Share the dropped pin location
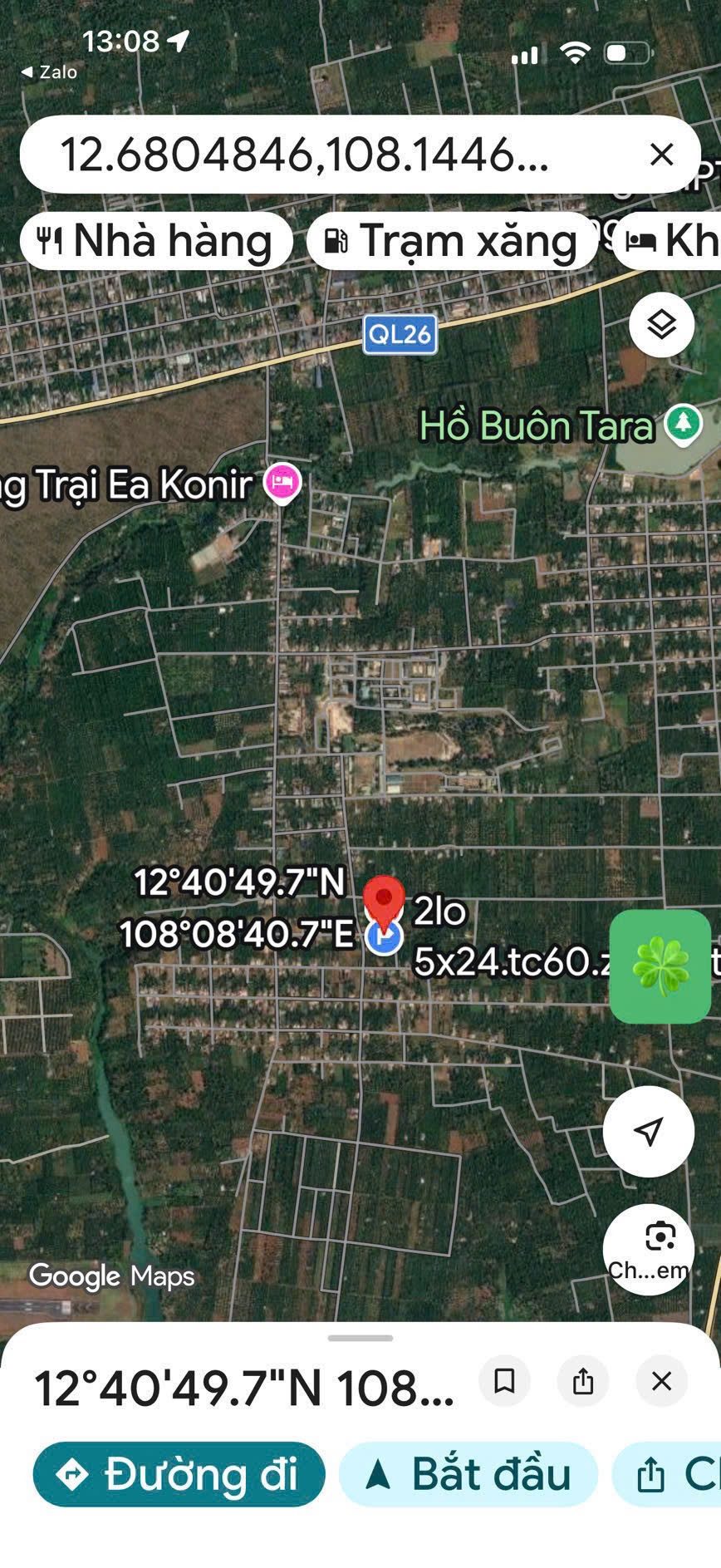The width and height of the screenshot is (721, 1568). [x=583, y=1381]
